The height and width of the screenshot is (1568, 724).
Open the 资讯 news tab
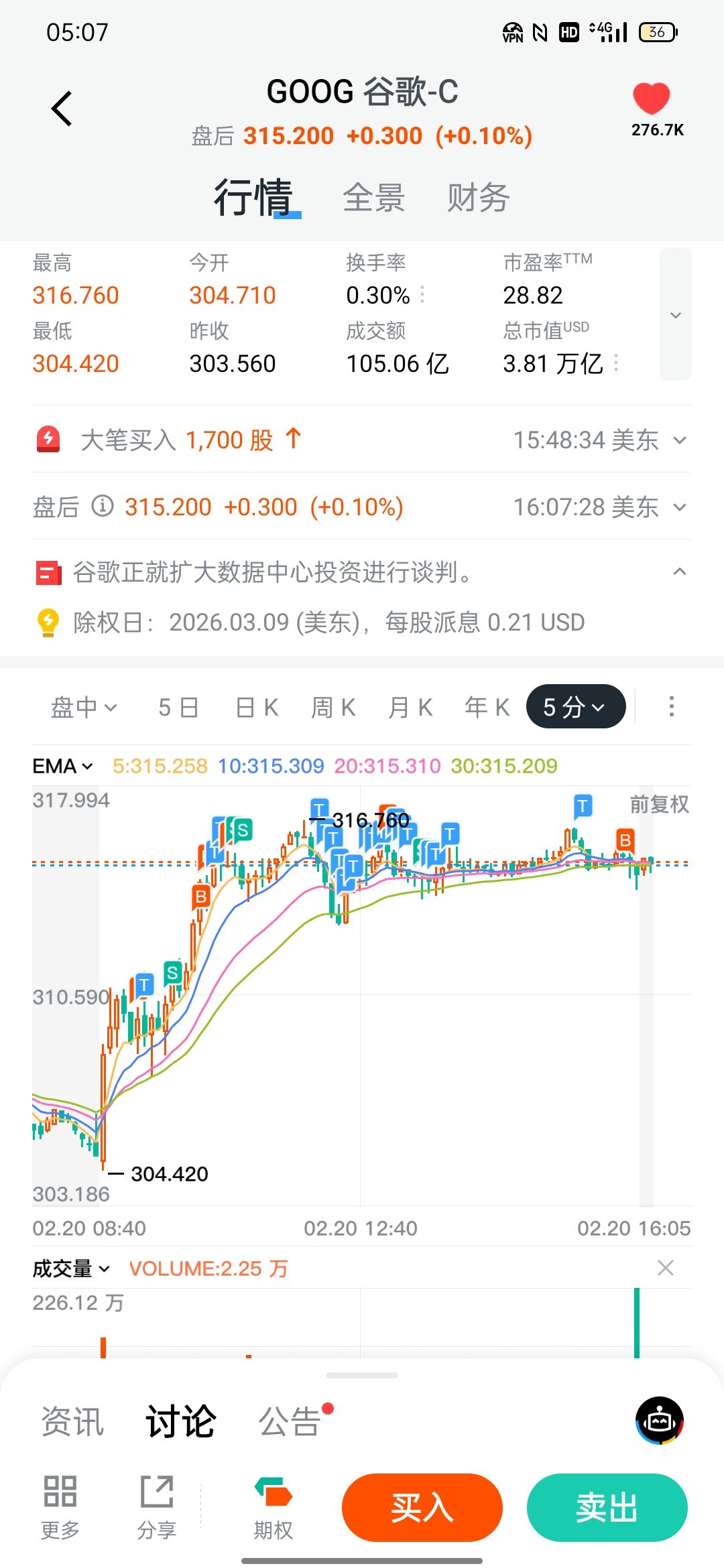coord(72,1421)
